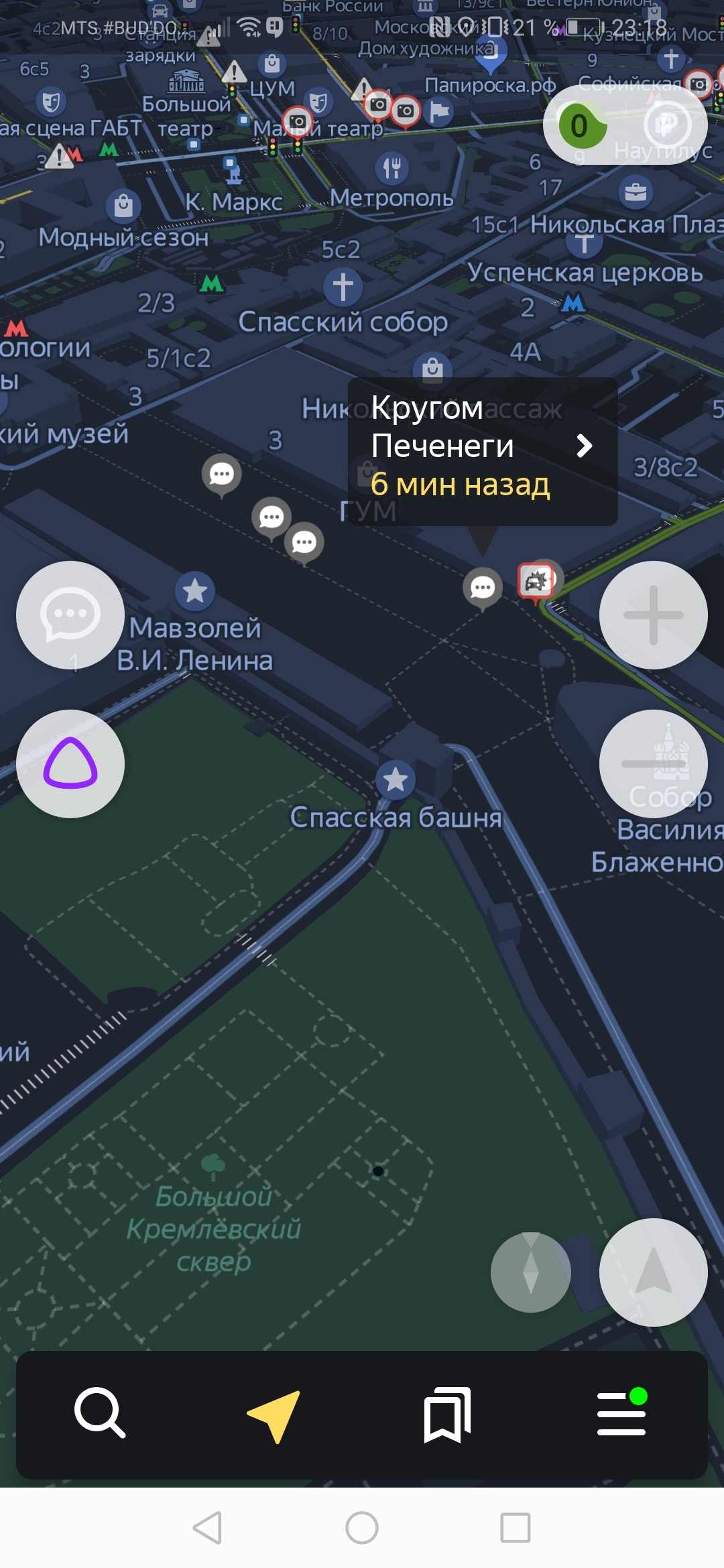Zoom in the map
The width and height of the screenshot is (724, 1568).
[653, 615]
